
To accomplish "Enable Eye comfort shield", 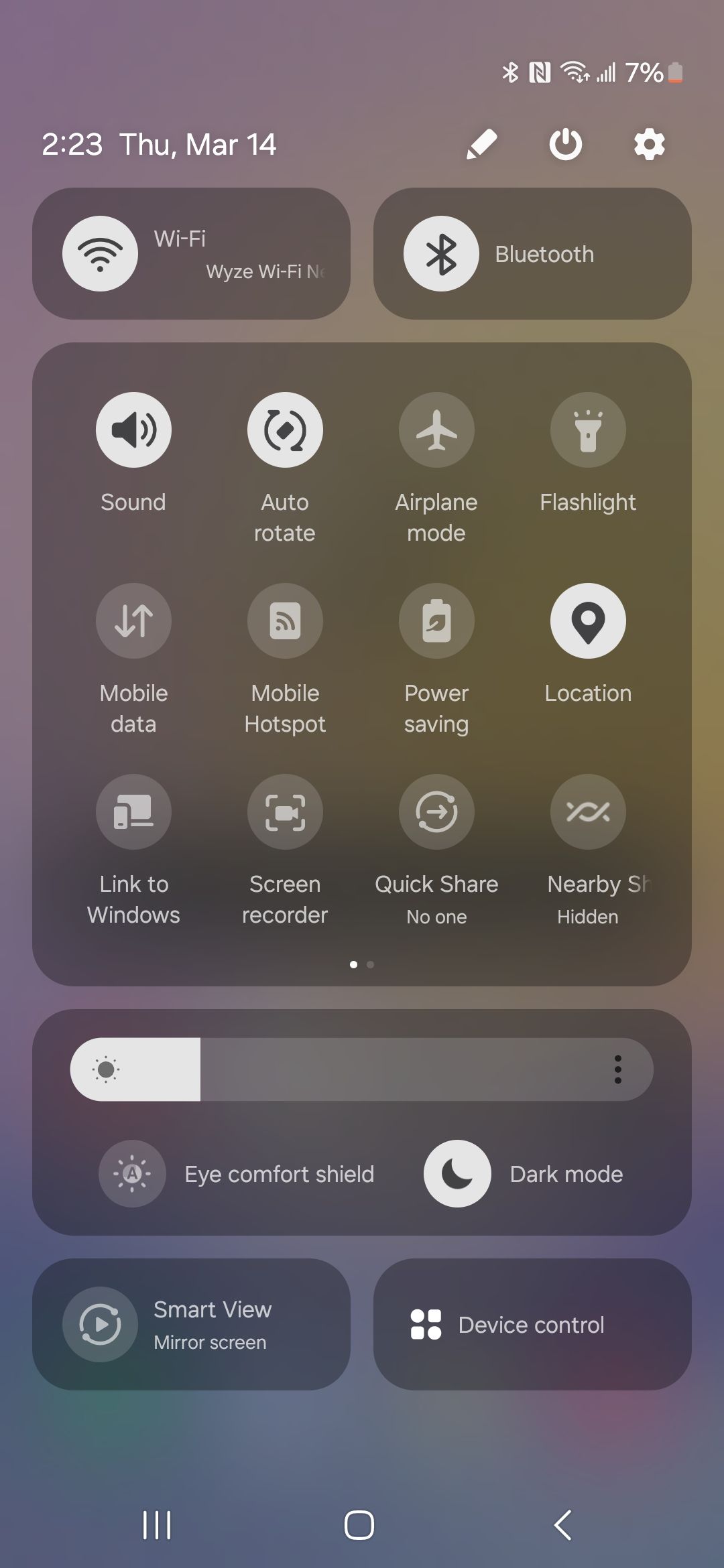I will click(132, 1174).
